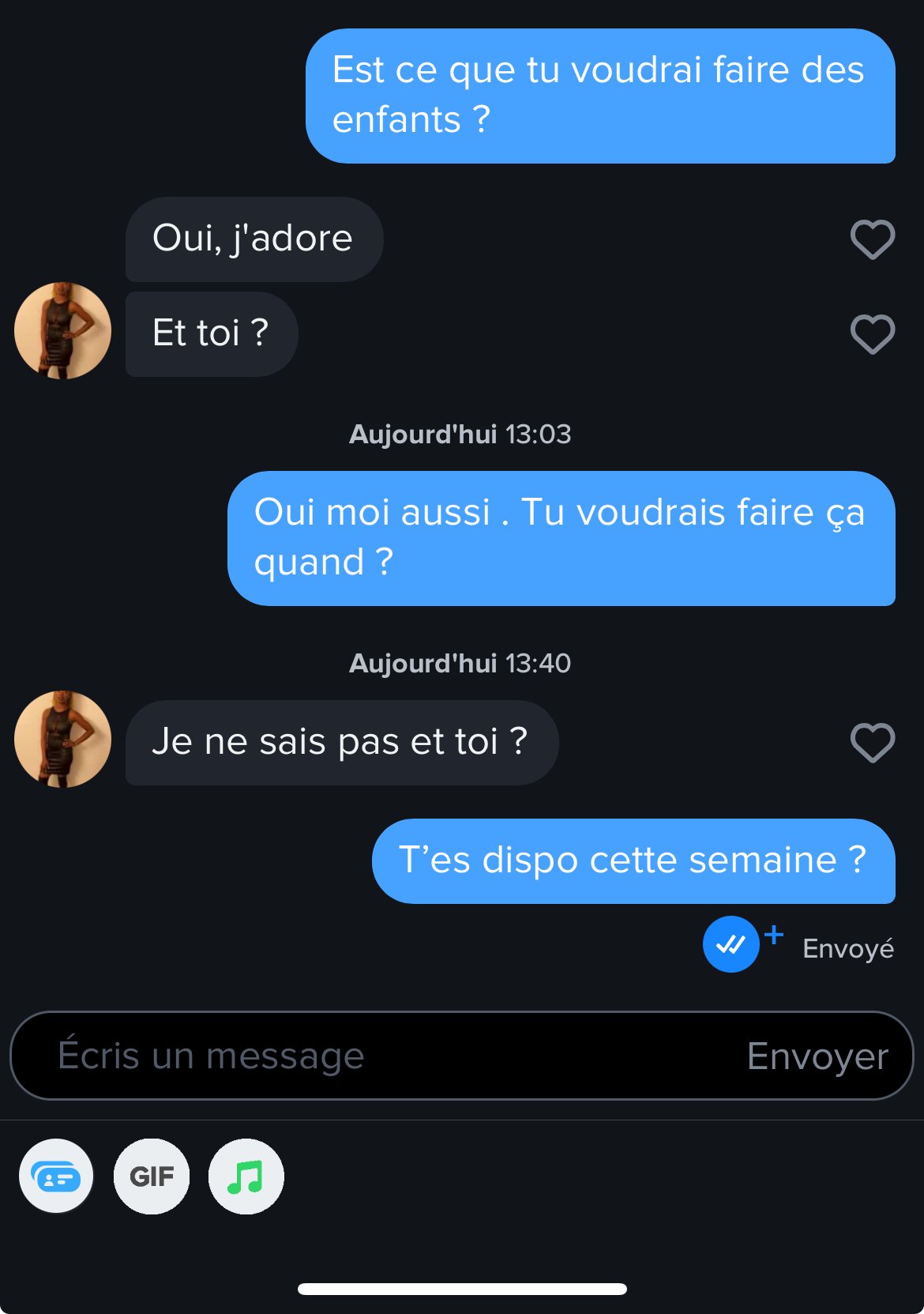Open the contact card sharing icon

[56, 1177]
